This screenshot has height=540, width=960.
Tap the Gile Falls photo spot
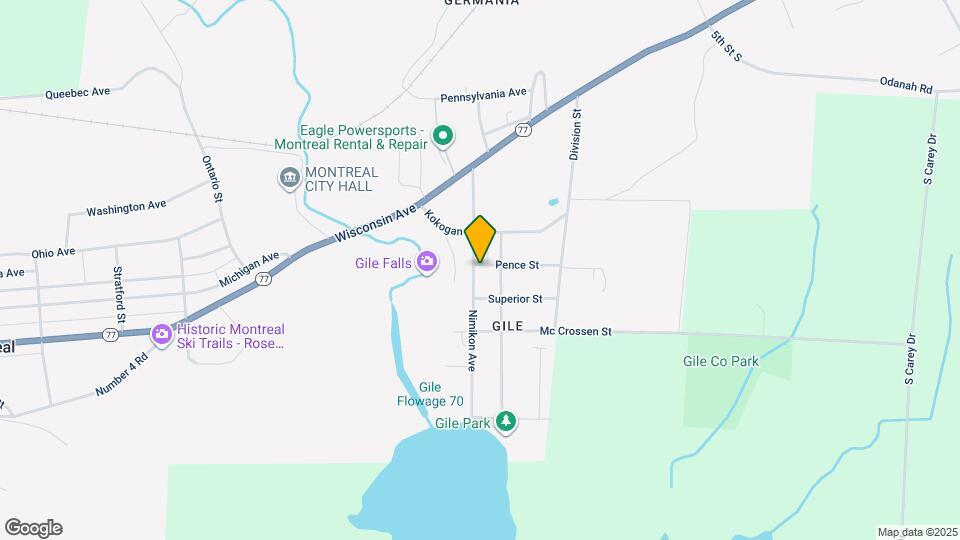[427, 262]
